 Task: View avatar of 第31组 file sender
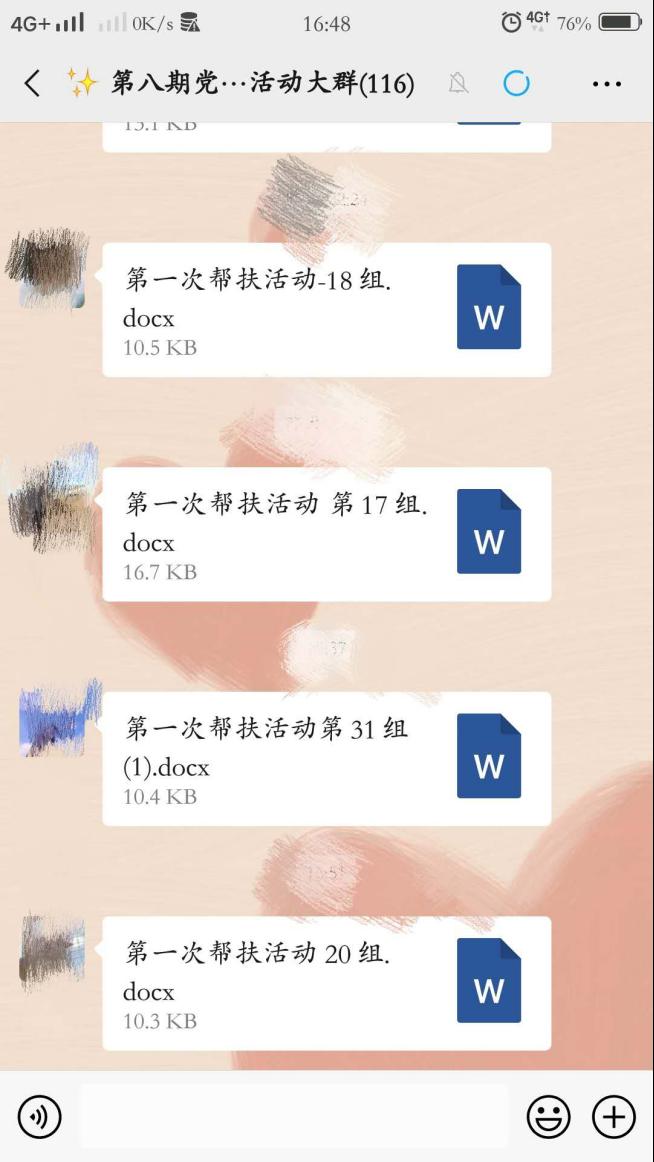[58, 718]
